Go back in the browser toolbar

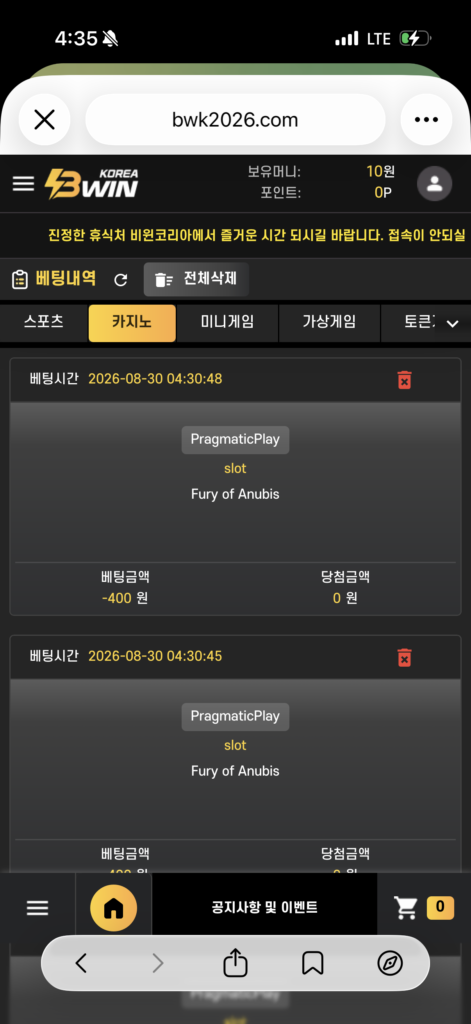click(81, 963)
